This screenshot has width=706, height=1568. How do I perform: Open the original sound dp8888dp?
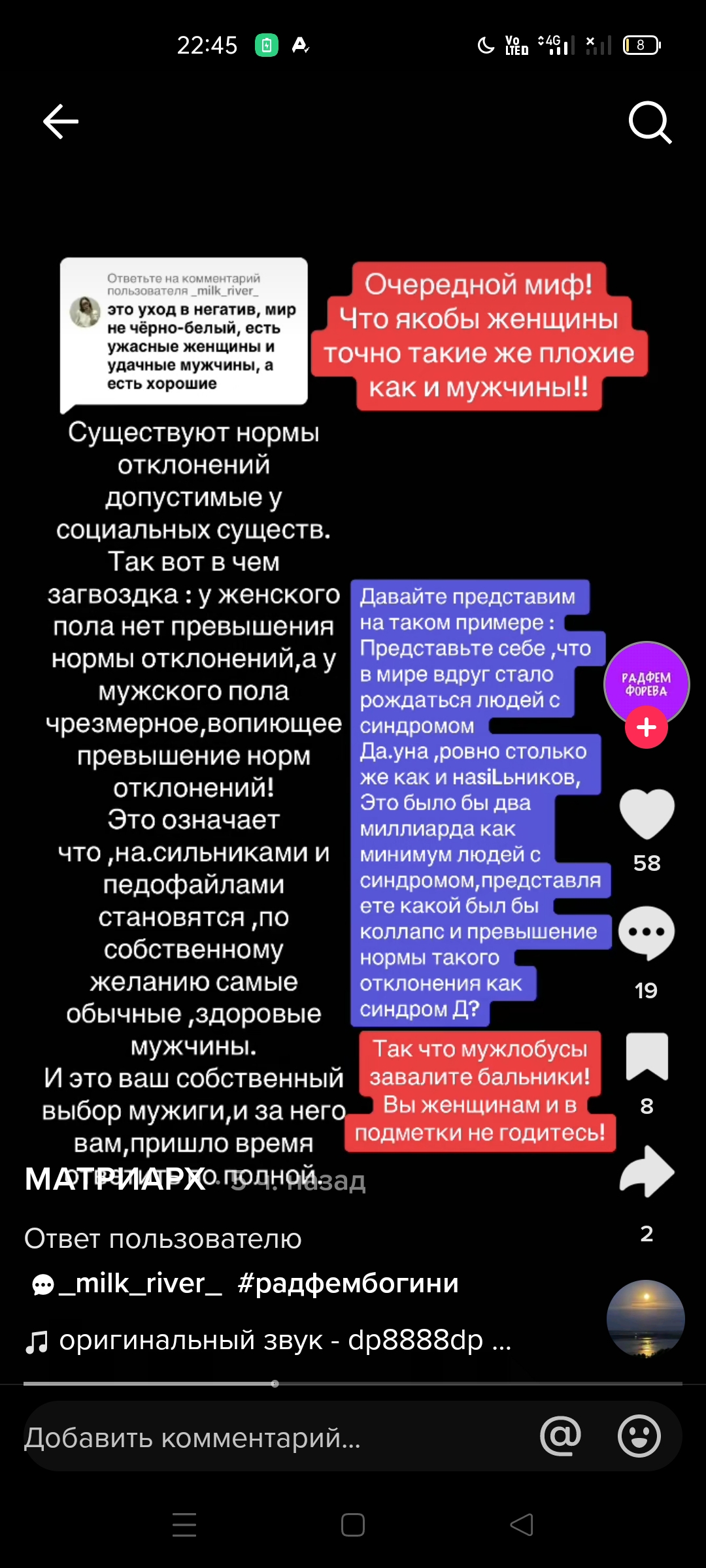click(268, 1341)
